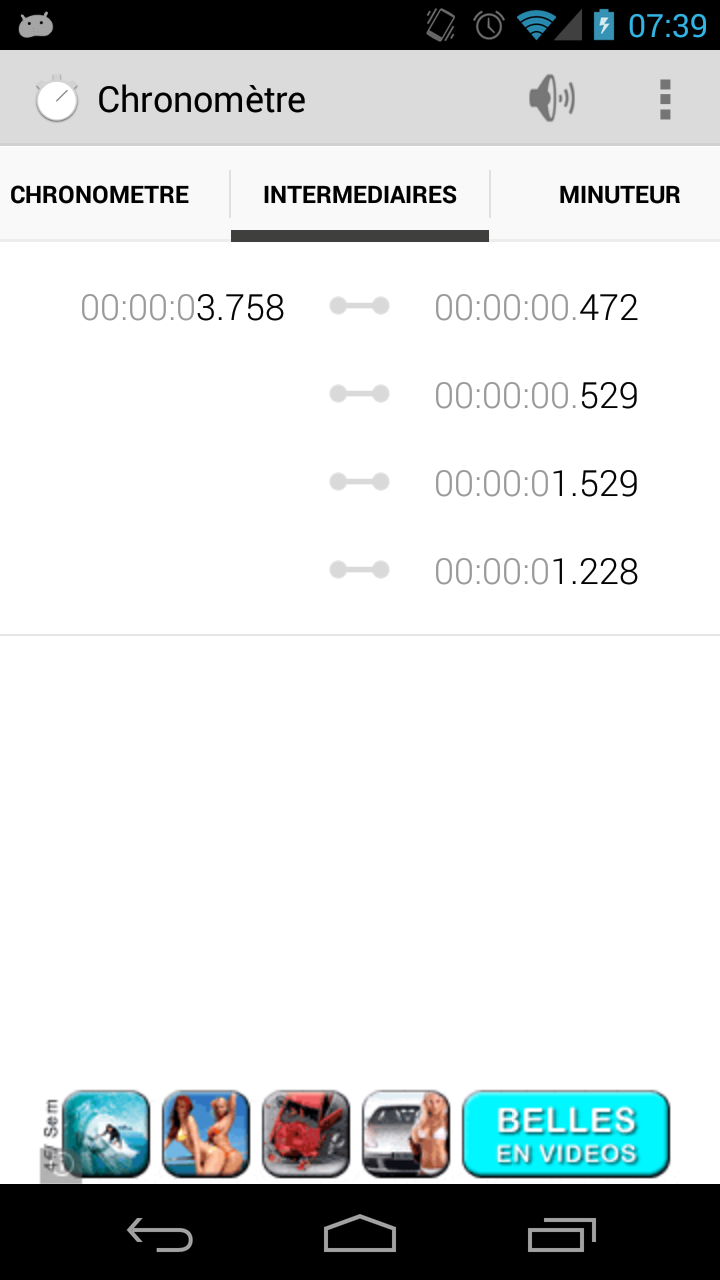Viewport: 720px width, 1280px height.
Task: Select the INTERMEDIAIRES tab
Action: click(359, 195)
